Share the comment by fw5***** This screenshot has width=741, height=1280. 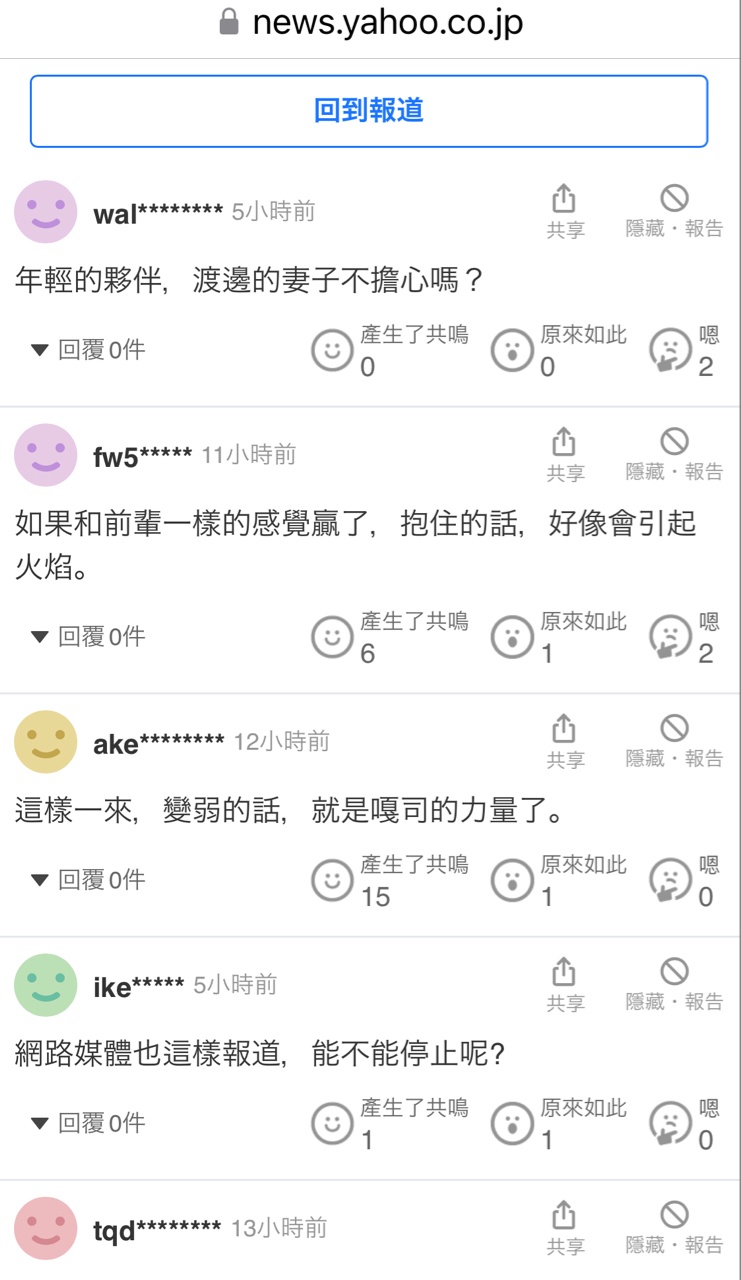click(565, 454)
